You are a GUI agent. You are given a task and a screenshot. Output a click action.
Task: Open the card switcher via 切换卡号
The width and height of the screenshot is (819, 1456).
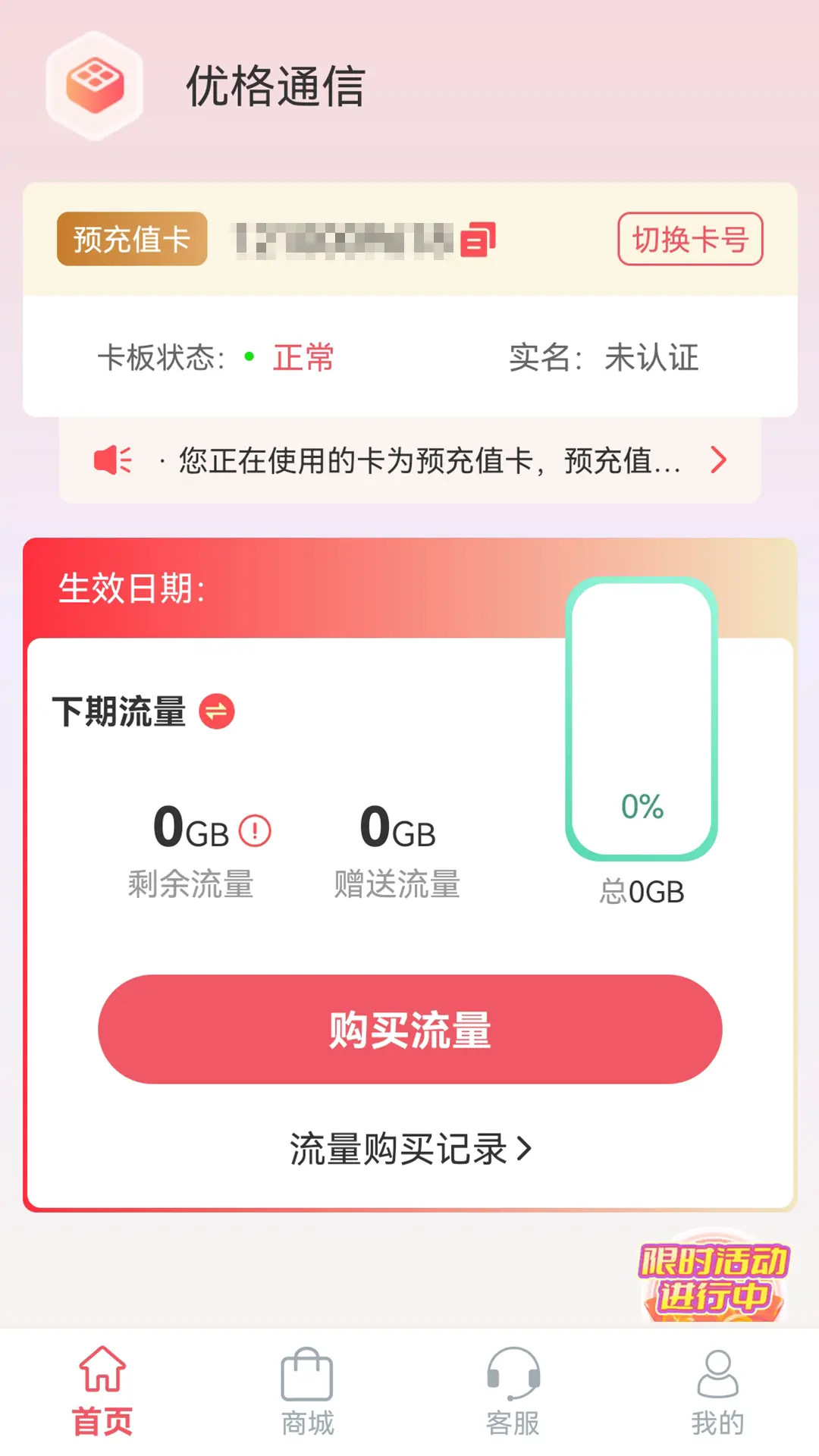pyautogui.click(x=692, y=239)
